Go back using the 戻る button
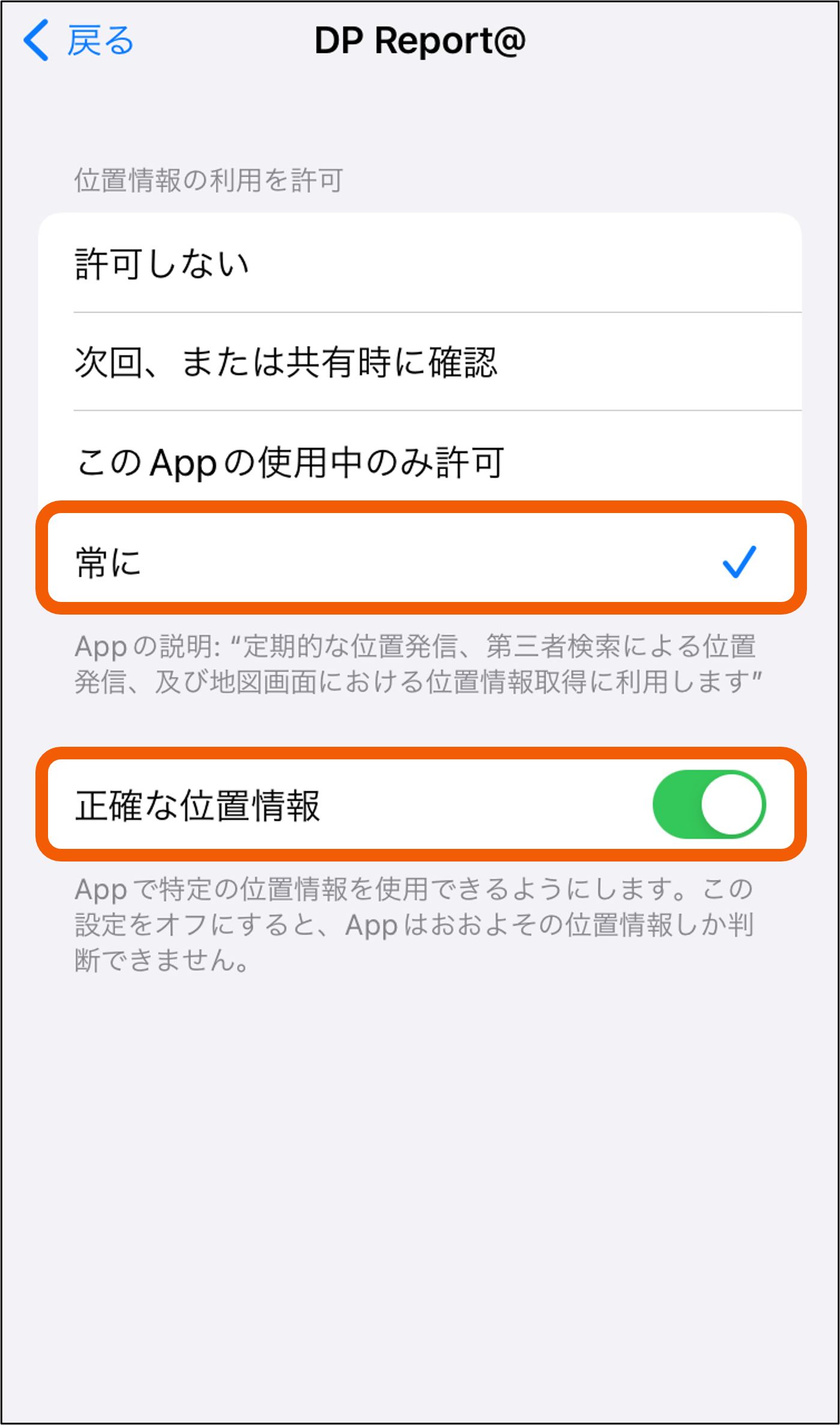The image size is (840, 1425). click(x=78, y=40)
